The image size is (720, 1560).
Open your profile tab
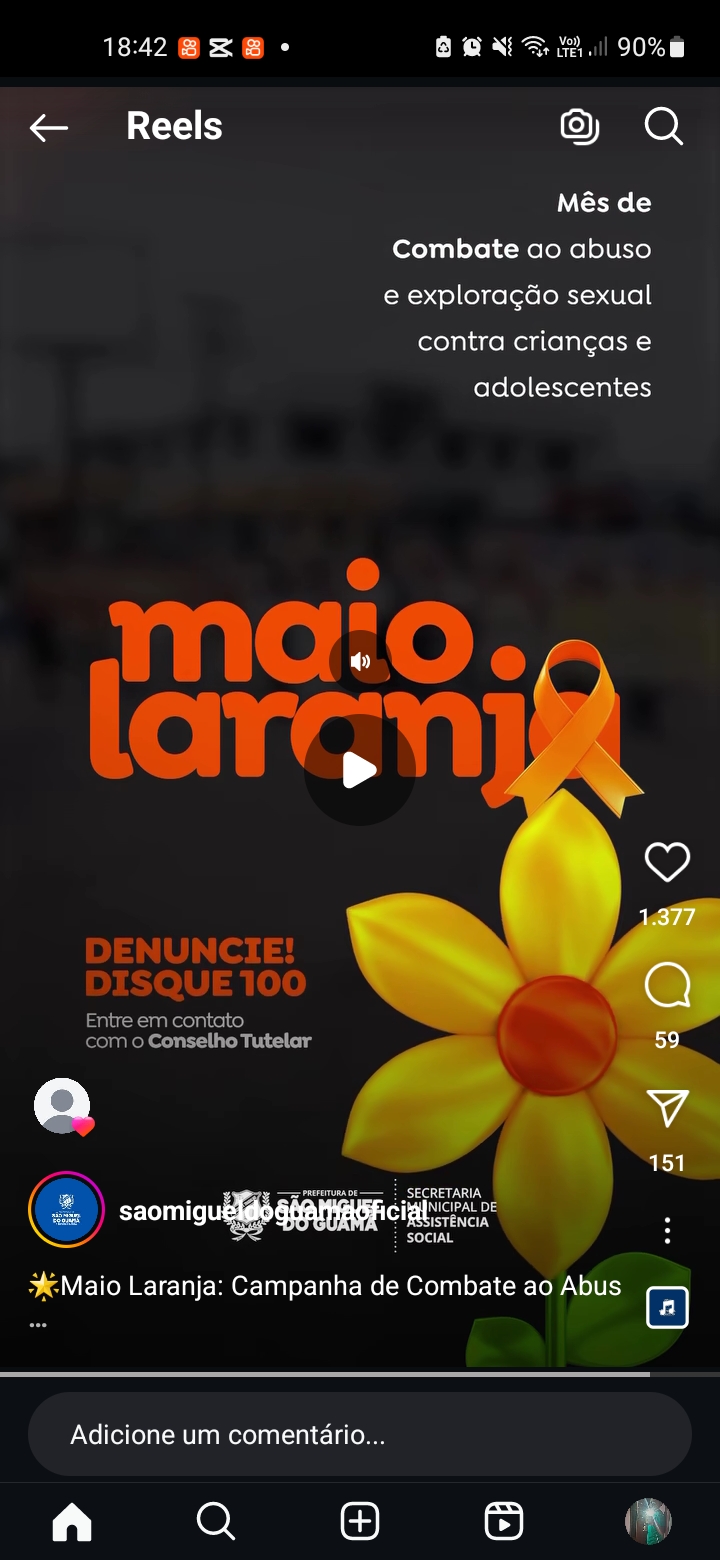[x=648, y=1522]
